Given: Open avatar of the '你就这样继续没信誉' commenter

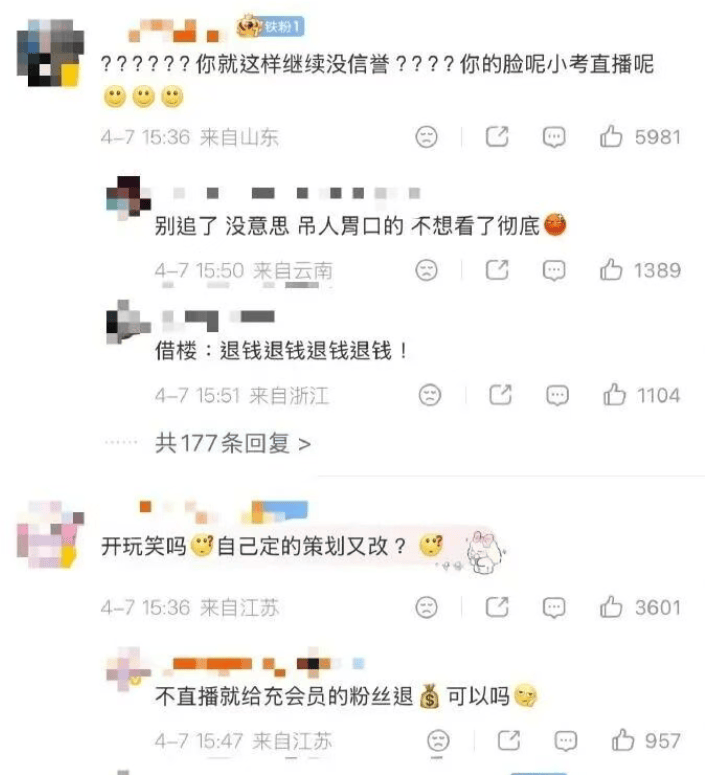Looking at the screenshot, I should click(x=48, y=57).
